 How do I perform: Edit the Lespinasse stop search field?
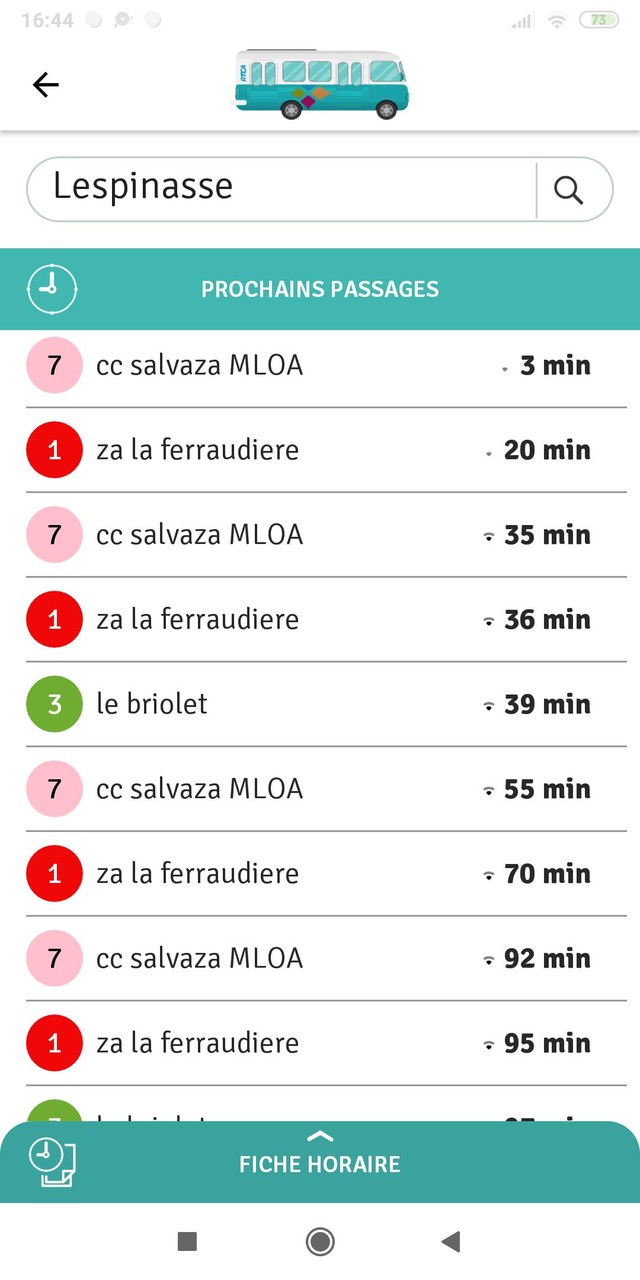(x=280, y=188)
